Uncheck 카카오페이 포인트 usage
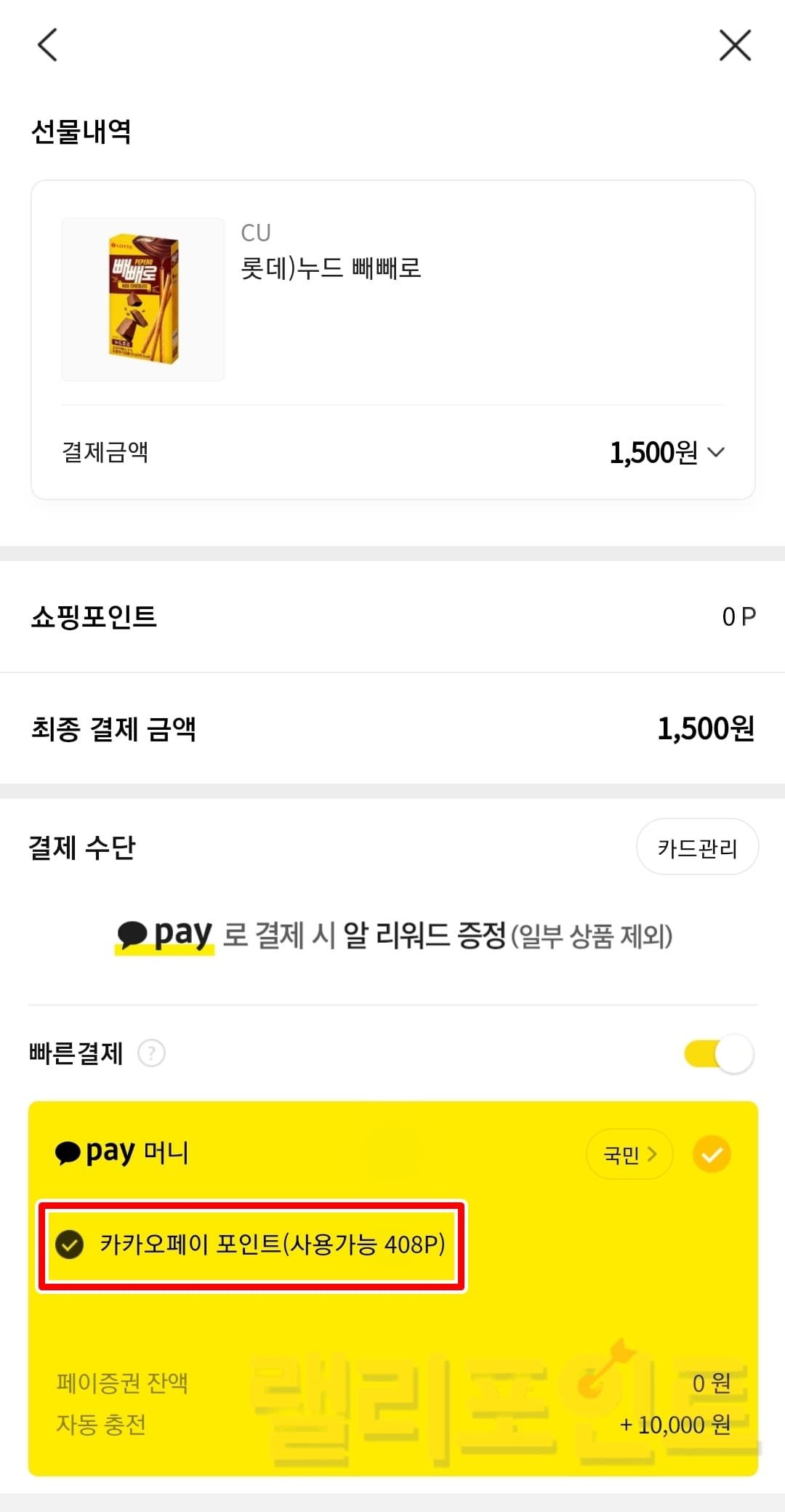 [x=70, y=1244]
